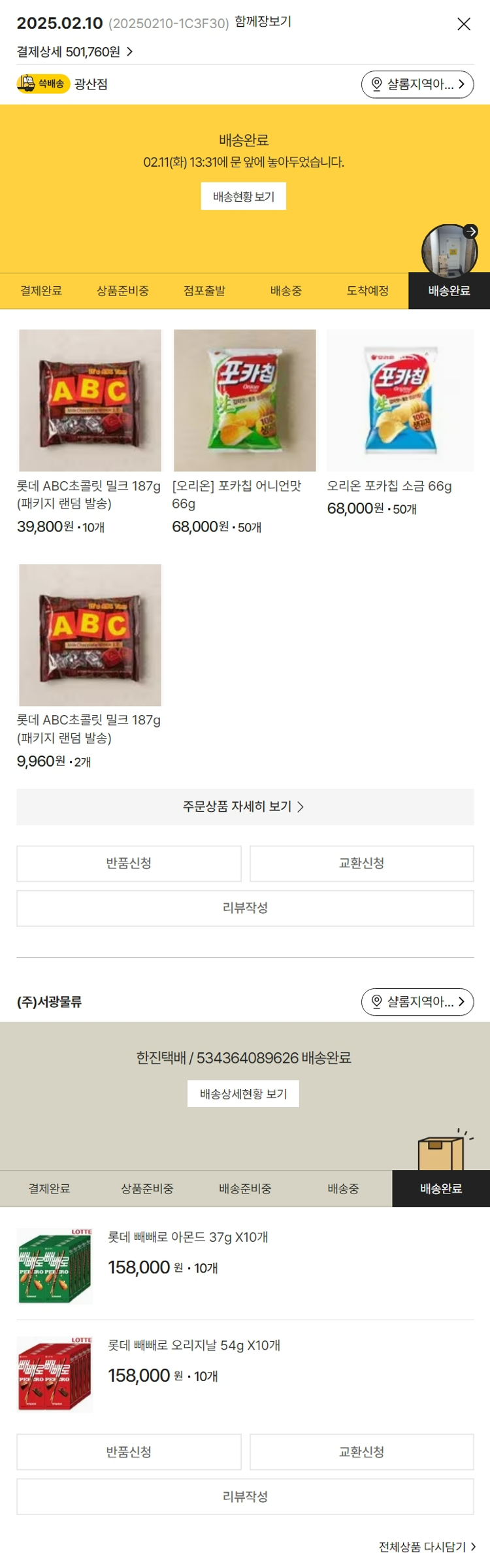
Task: Tap 전체상품 다시담기 to re-add all items
Action: click(x=427, y=1546)
